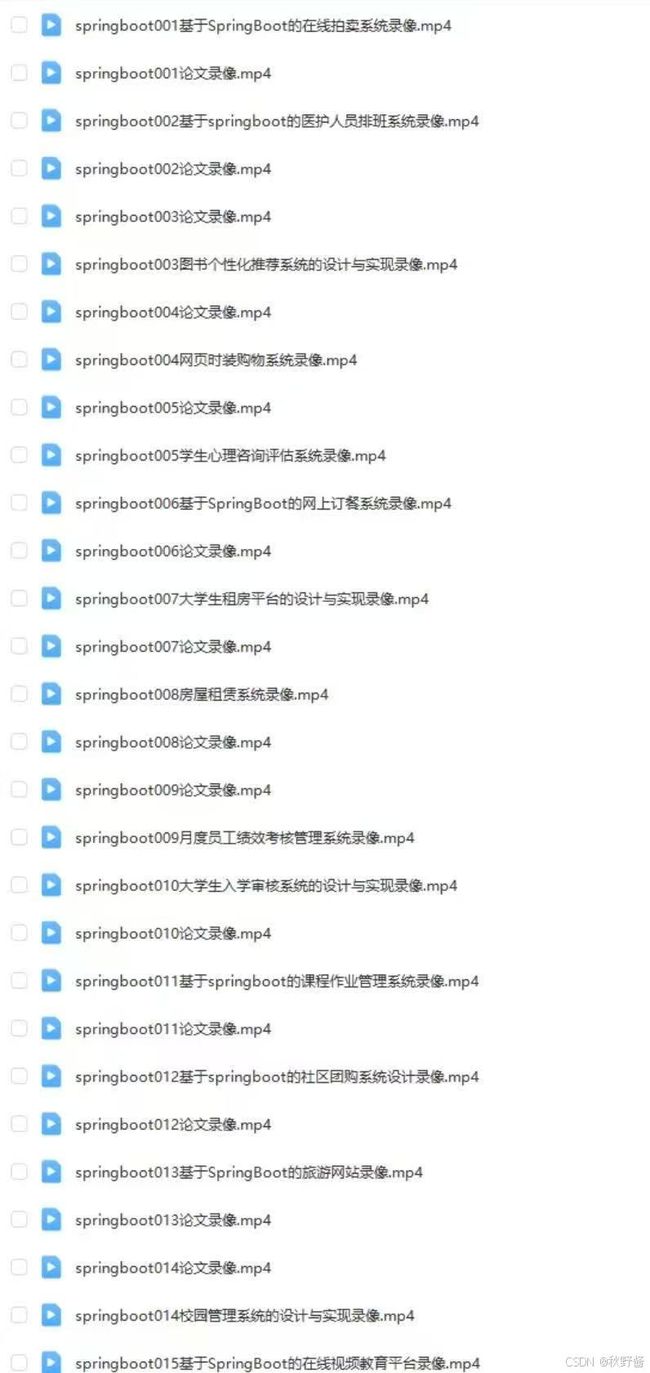650x1373 pixels.
Task: Open springboot005学生心理咨询评估系统录像.mp4
Action: (230, 456)
